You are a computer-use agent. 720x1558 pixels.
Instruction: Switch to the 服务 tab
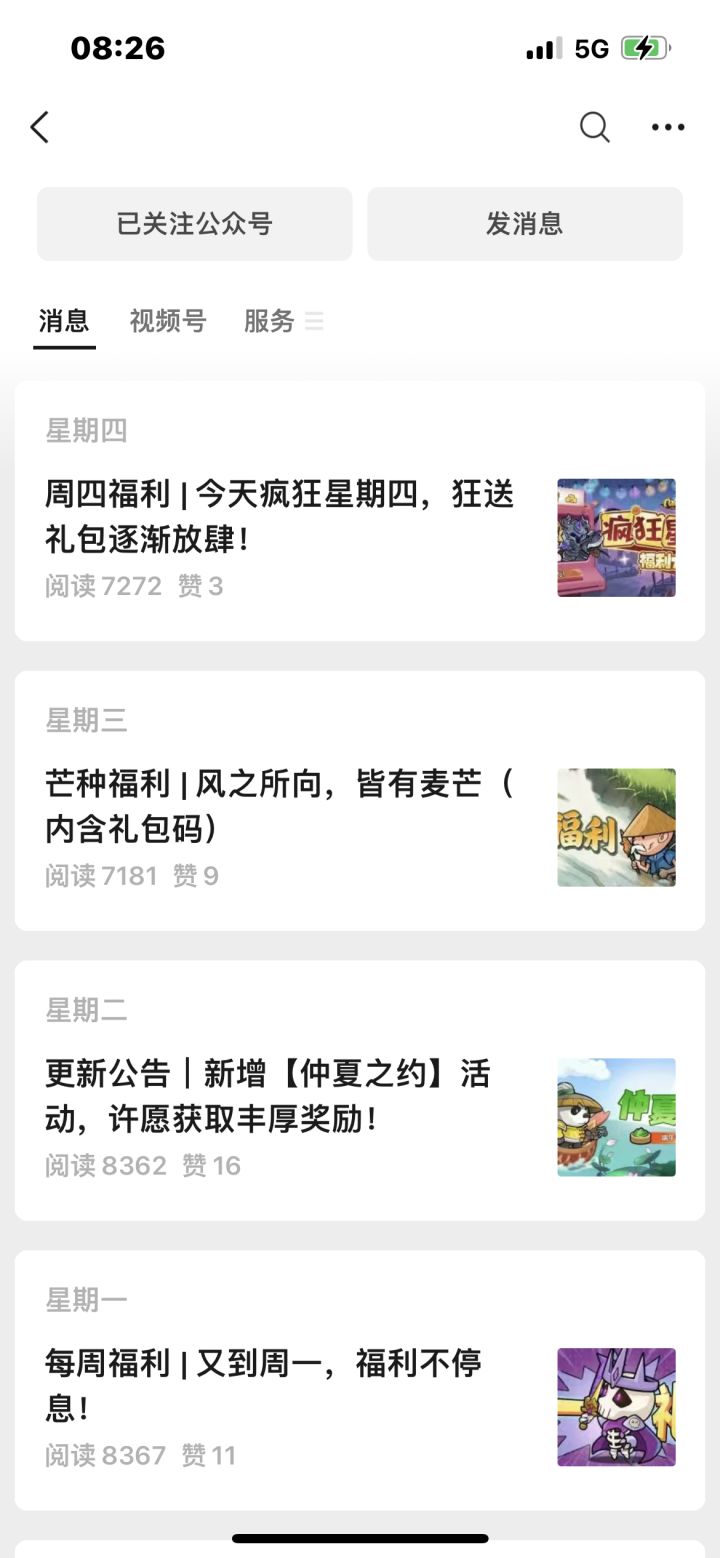click(270, 321)
